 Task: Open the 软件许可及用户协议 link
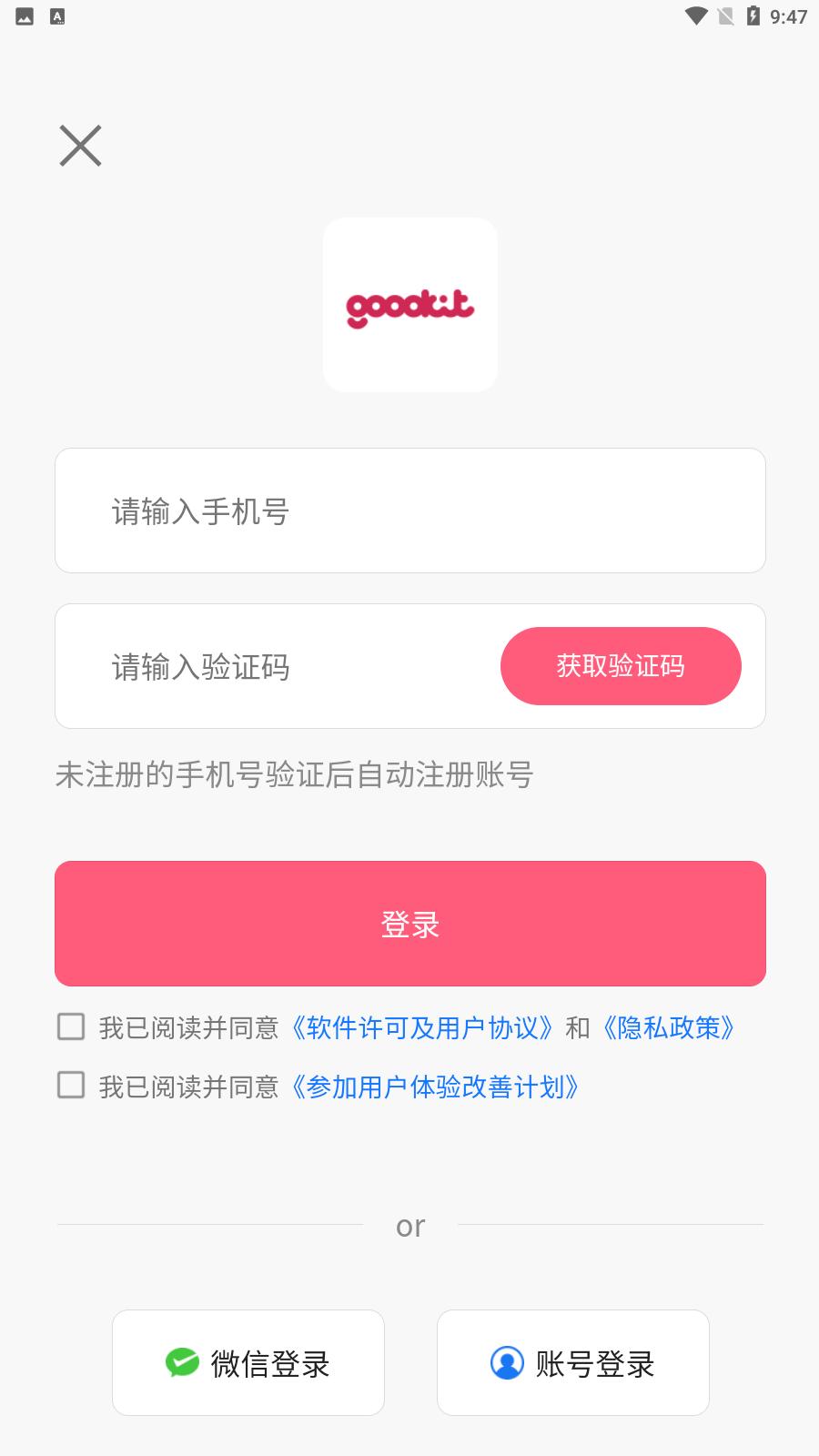click(x=422, y=1028)
